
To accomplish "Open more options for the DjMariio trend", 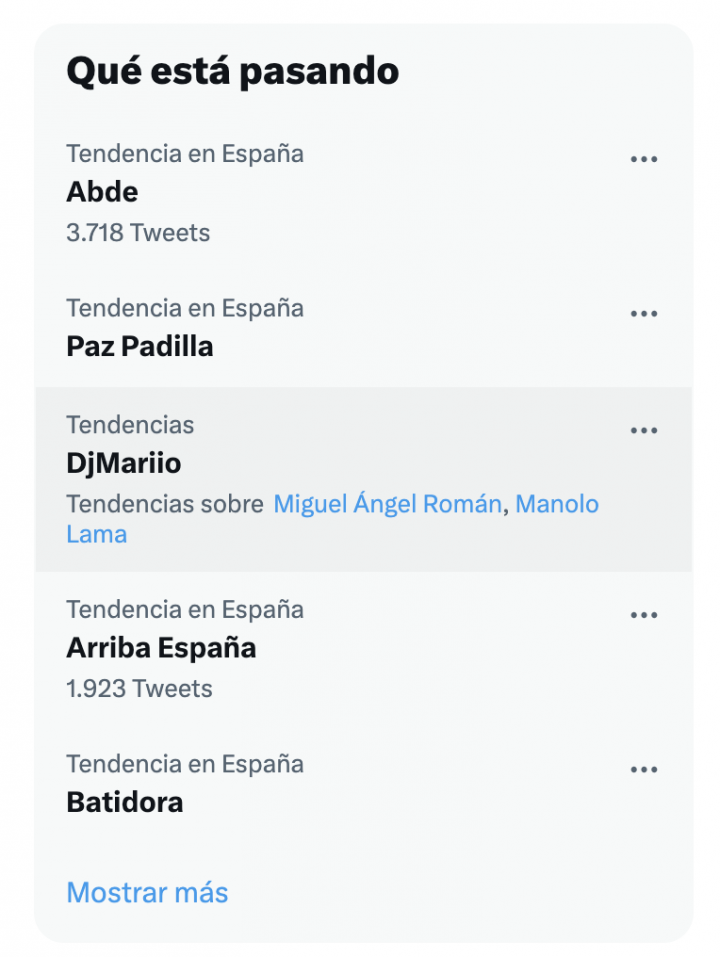I will point(644,431).
